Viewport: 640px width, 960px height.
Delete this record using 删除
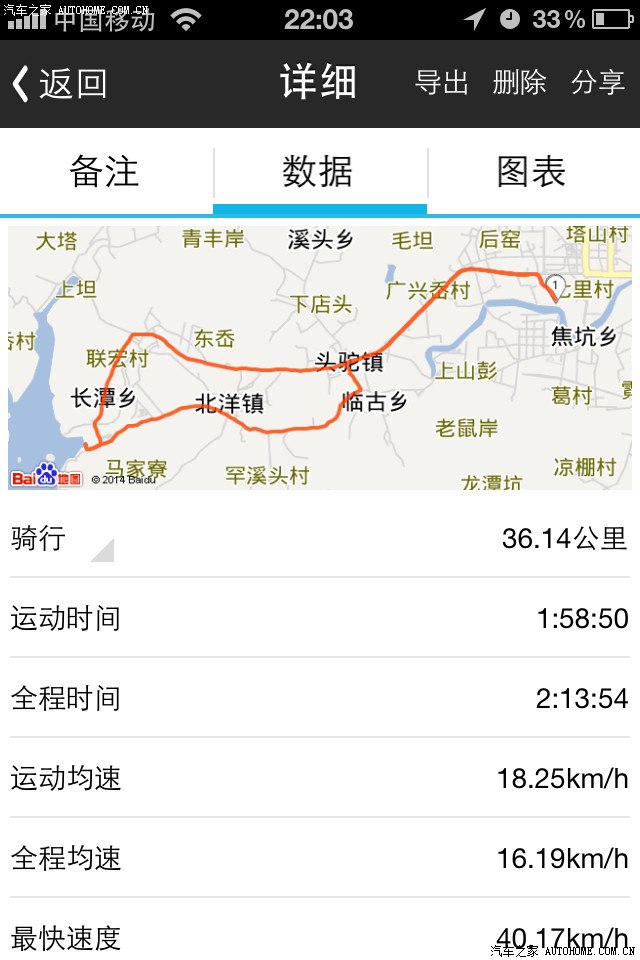(519, 83)
